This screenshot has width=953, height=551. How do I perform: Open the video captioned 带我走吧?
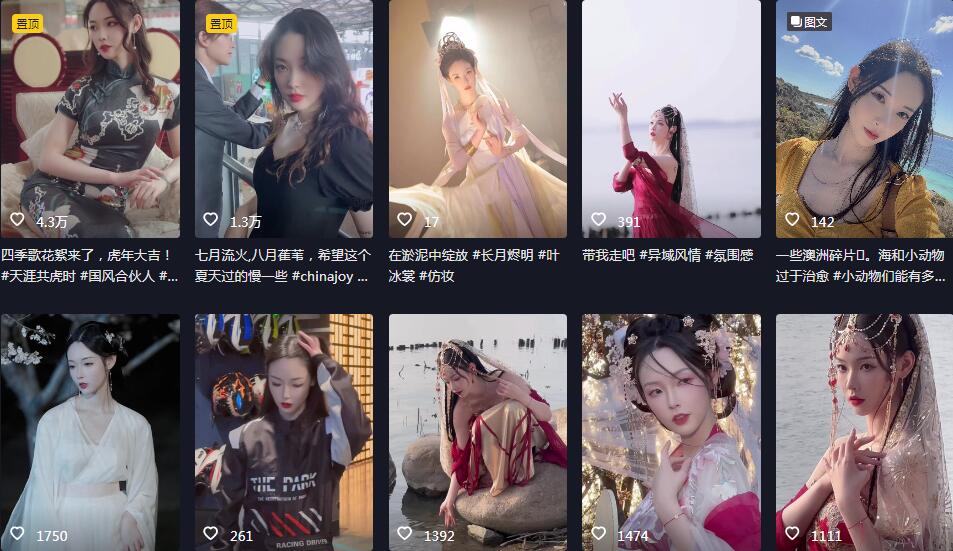(x=671, y=118)
